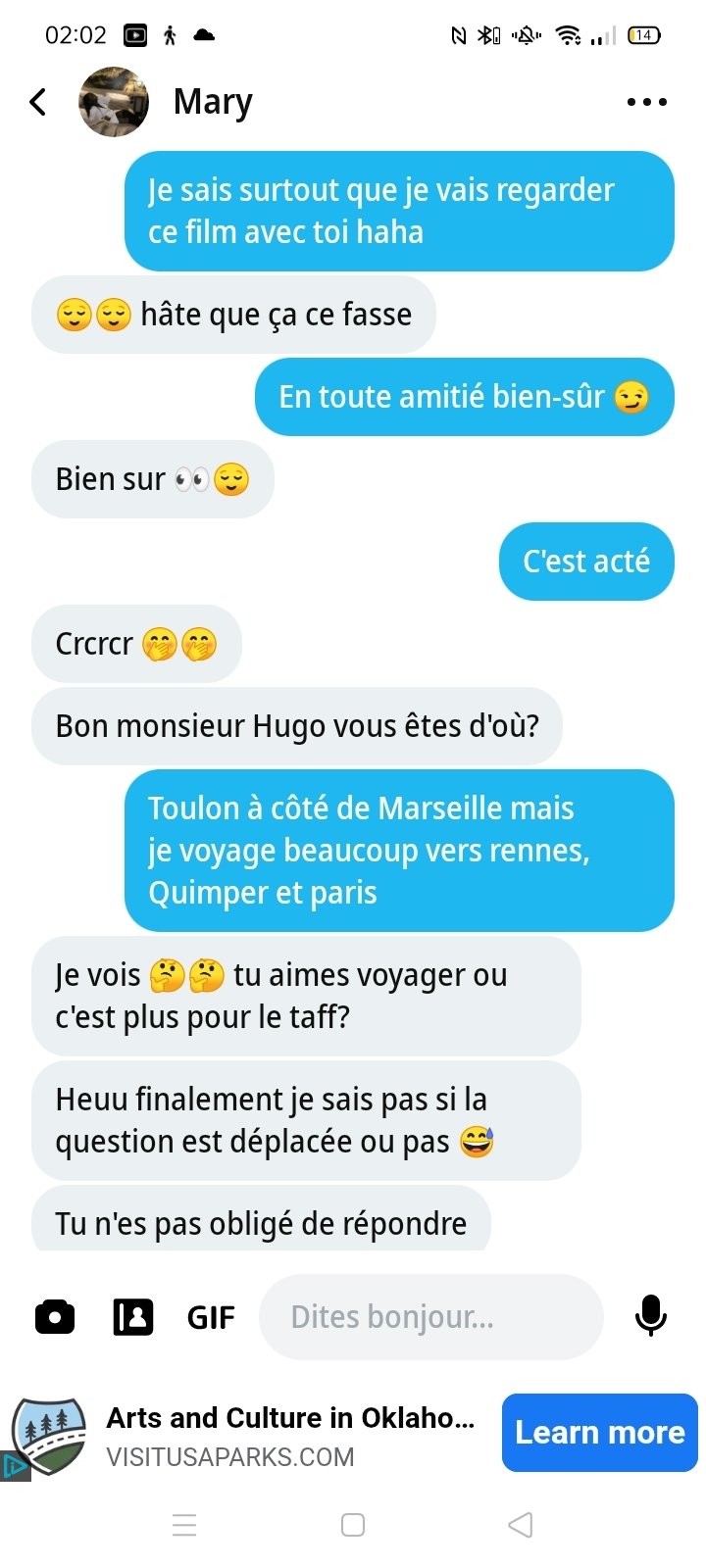Record a voice message with the microphone

(x=651, y=1315)
